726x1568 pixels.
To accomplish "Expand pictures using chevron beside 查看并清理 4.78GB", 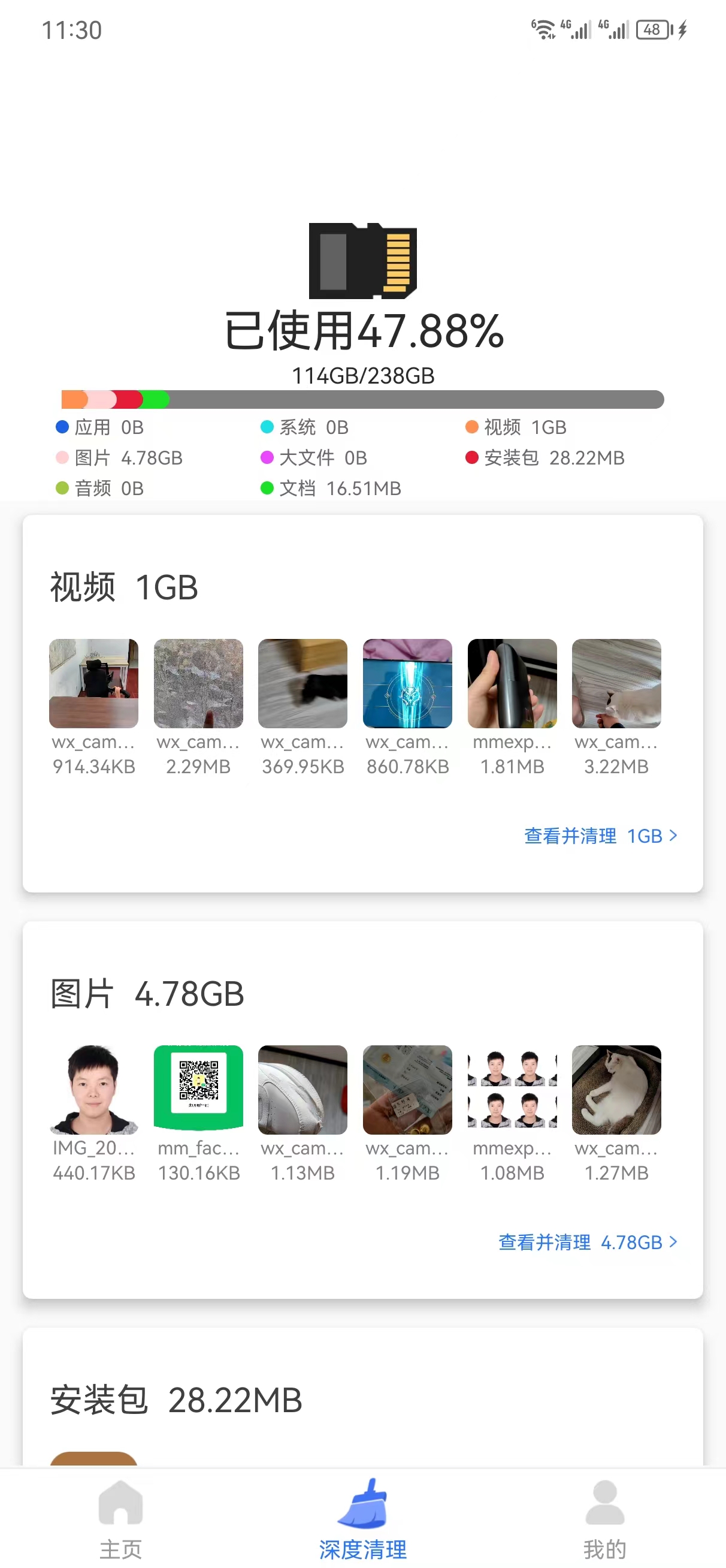I will click(673, 1242).
